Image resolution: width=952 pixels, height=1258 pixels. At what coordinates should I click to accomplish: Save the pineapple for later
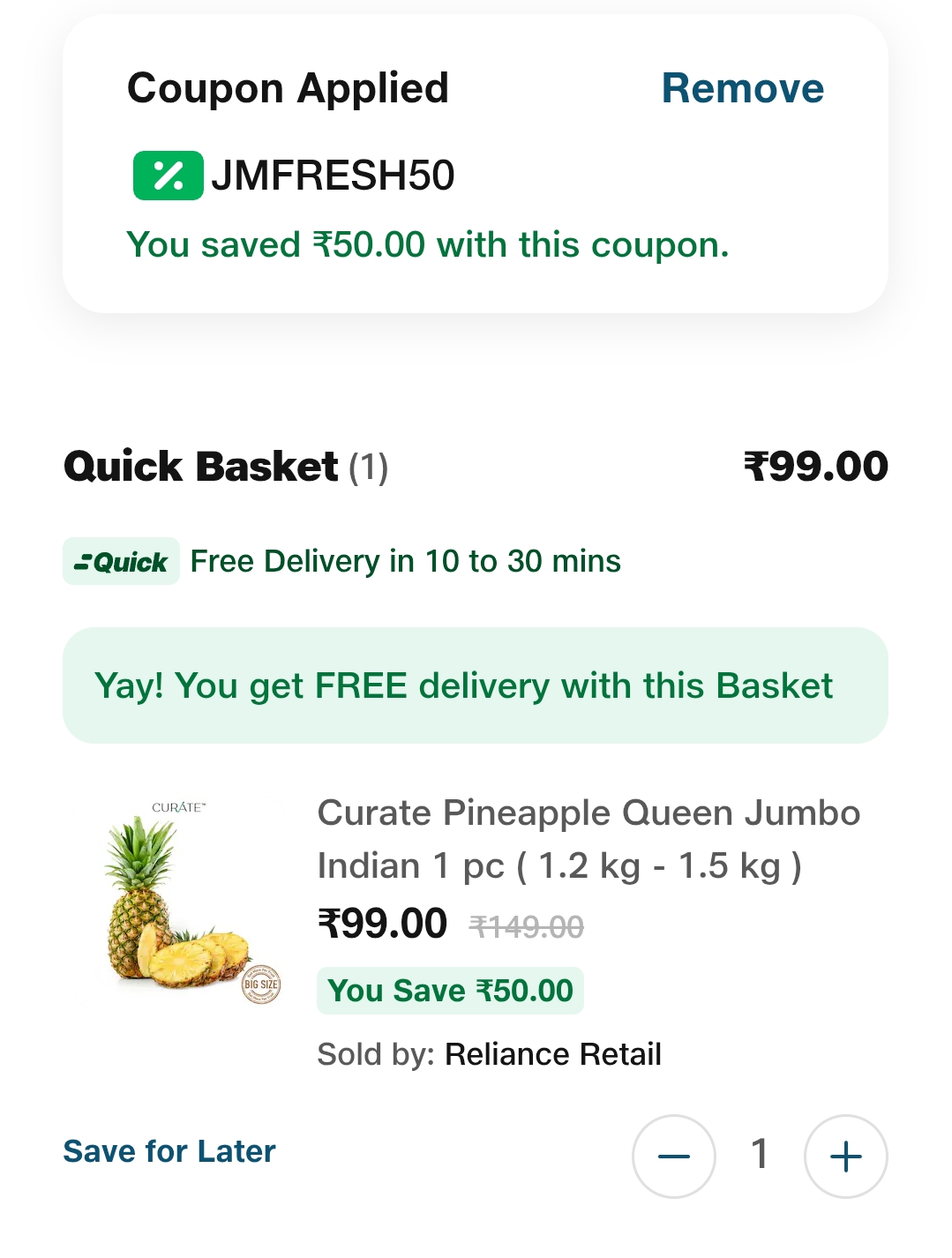(x=169, y=1151)
